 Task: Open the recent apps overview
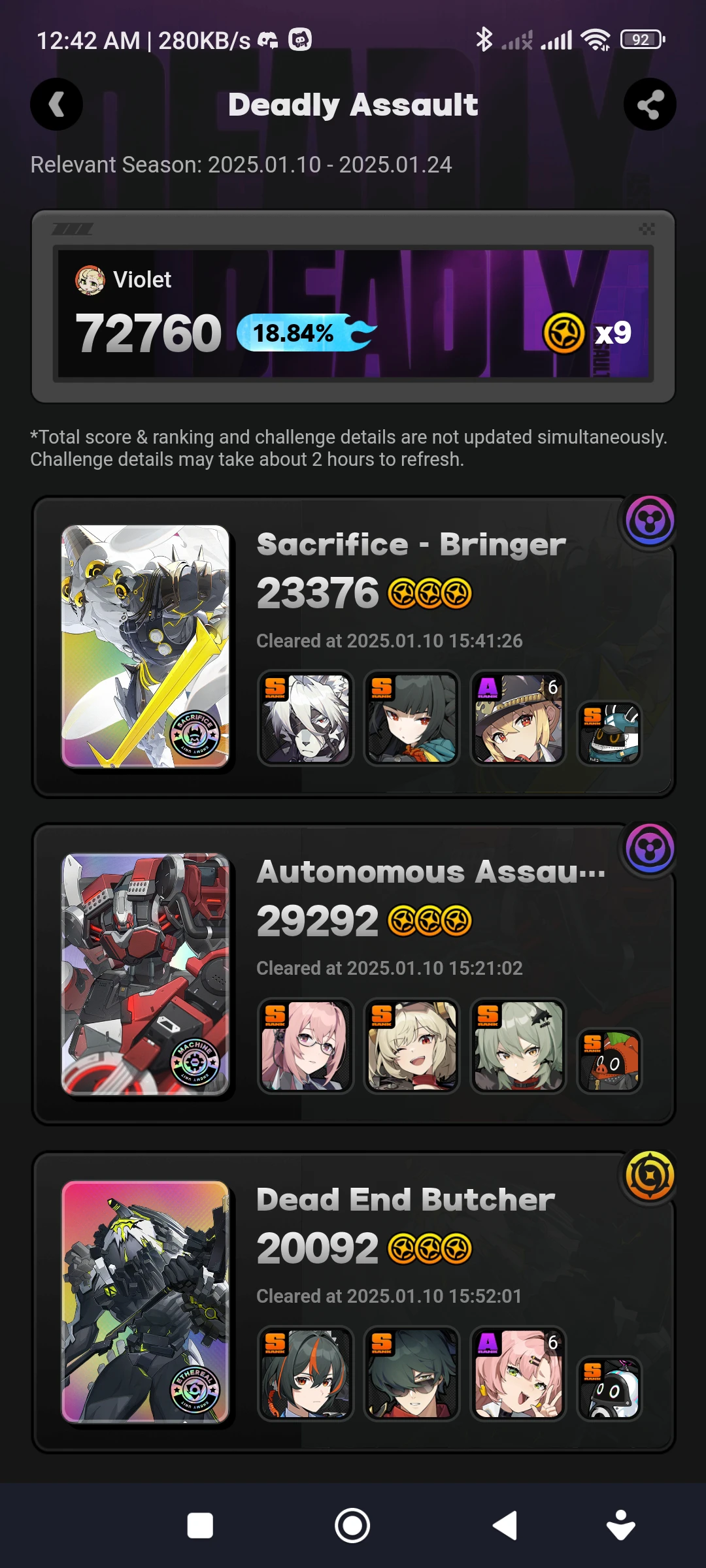point(200,1526)
